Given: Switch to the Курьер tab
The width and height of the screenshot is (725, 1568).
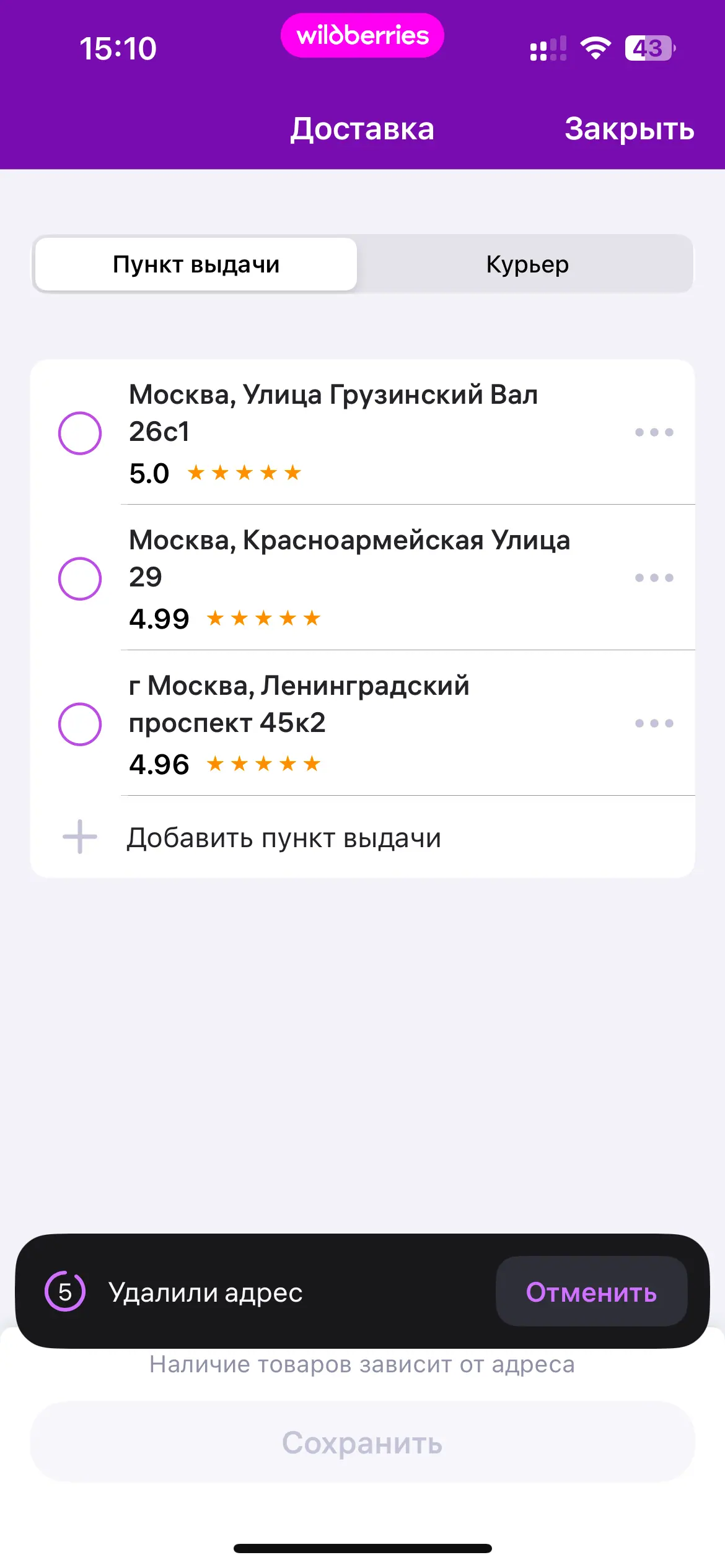Looking at the screenshot, I should coord(527,264).
